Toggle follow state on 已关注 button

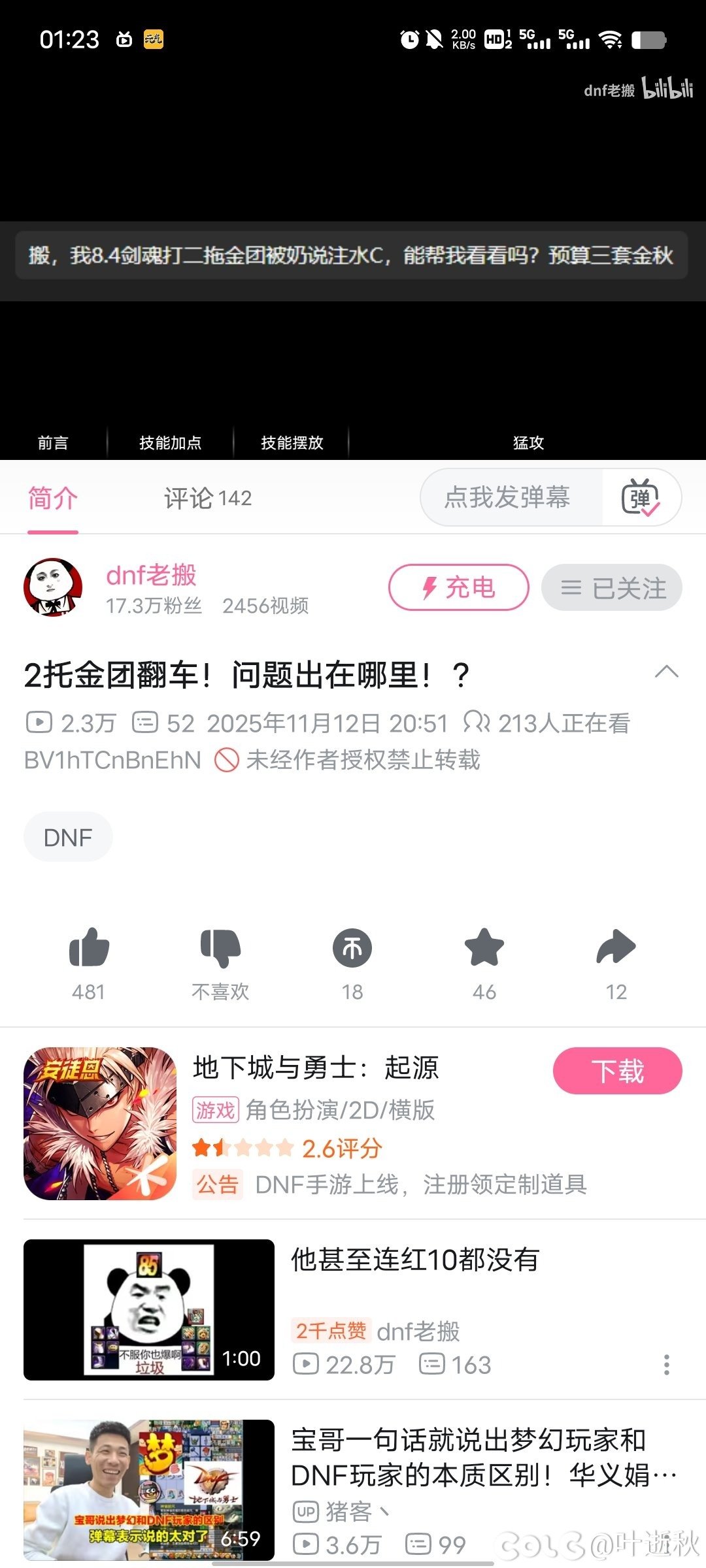click(x=611, y=587)
